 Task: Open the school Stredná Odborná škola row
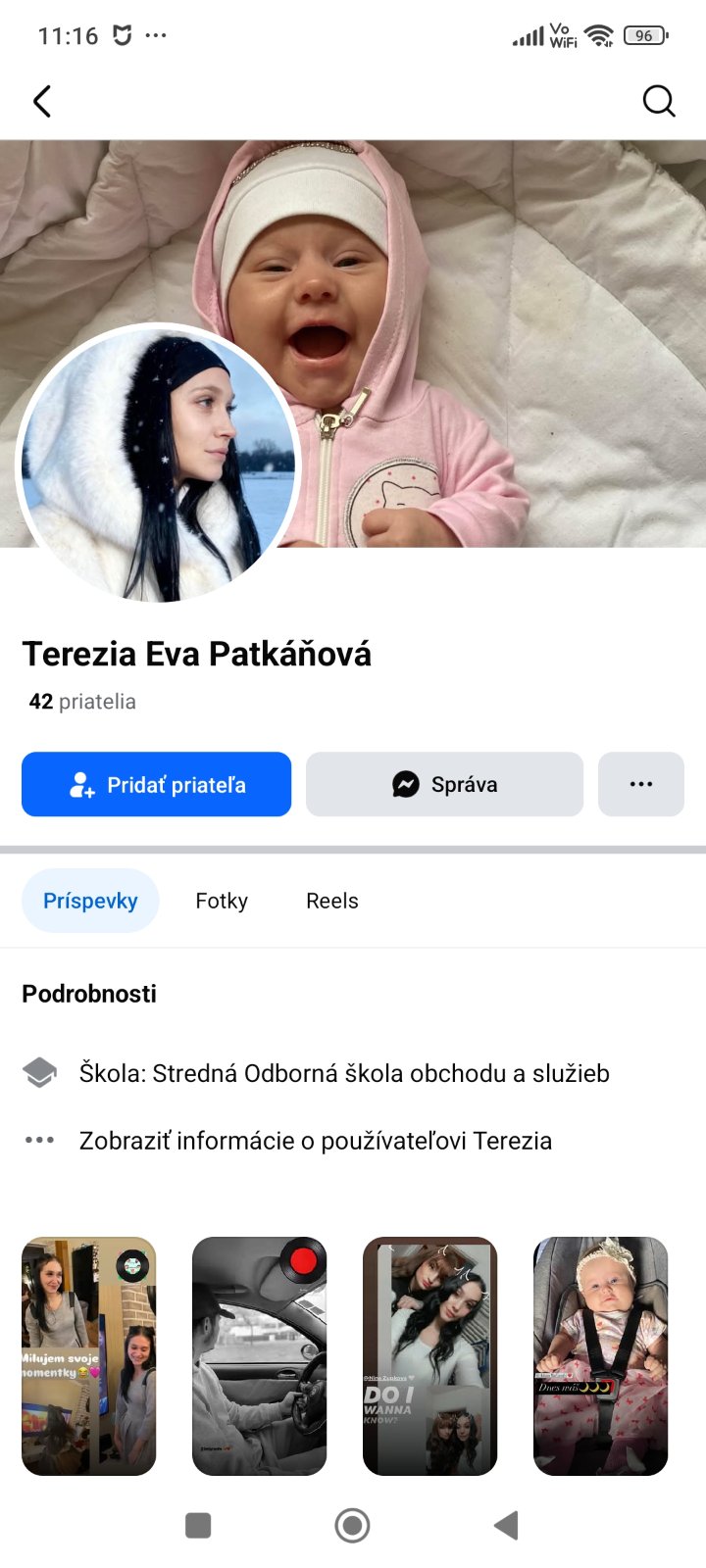pyautogui.click(x=343, y=1073)
